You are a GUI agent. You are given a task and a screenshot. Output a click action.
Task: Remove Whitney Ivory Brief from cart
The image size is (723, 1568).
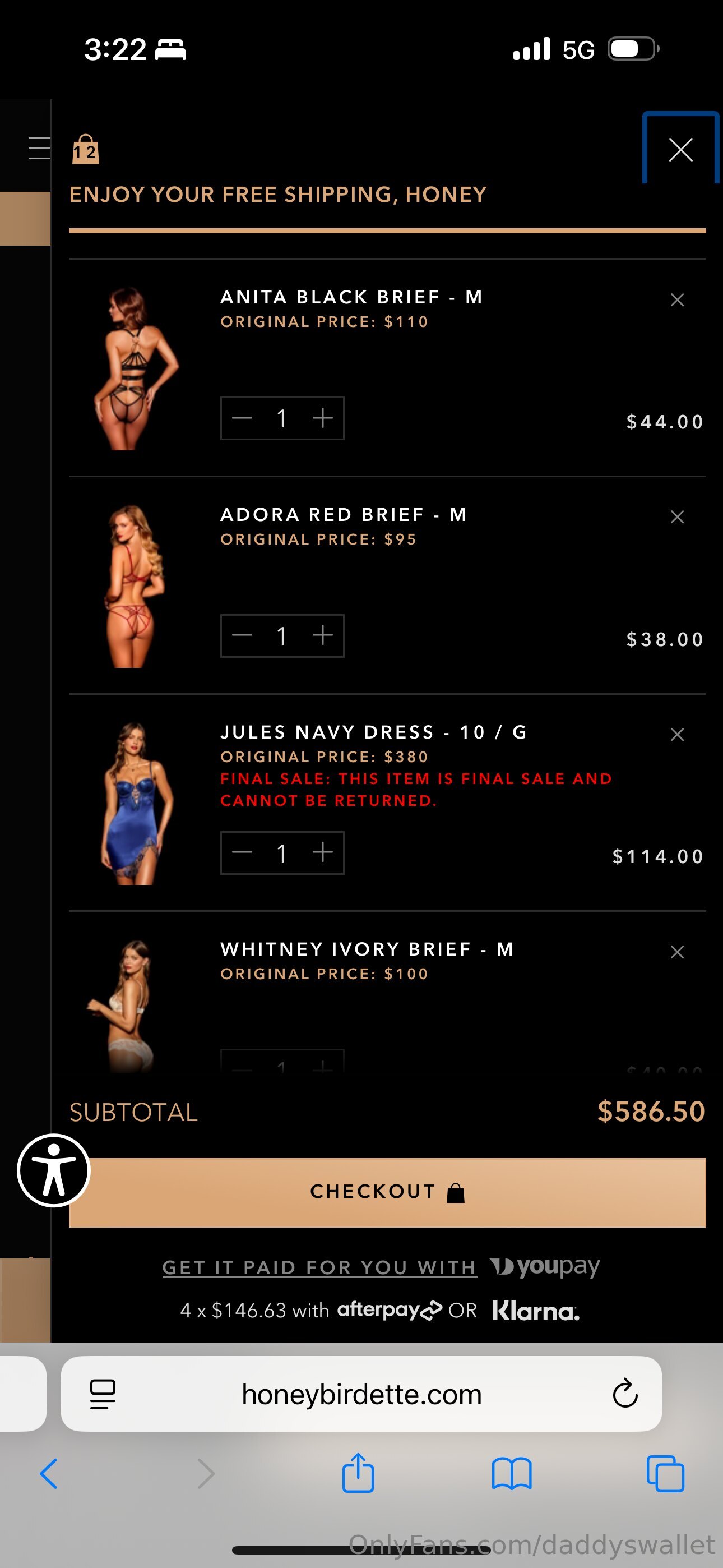tap(676, 951)
